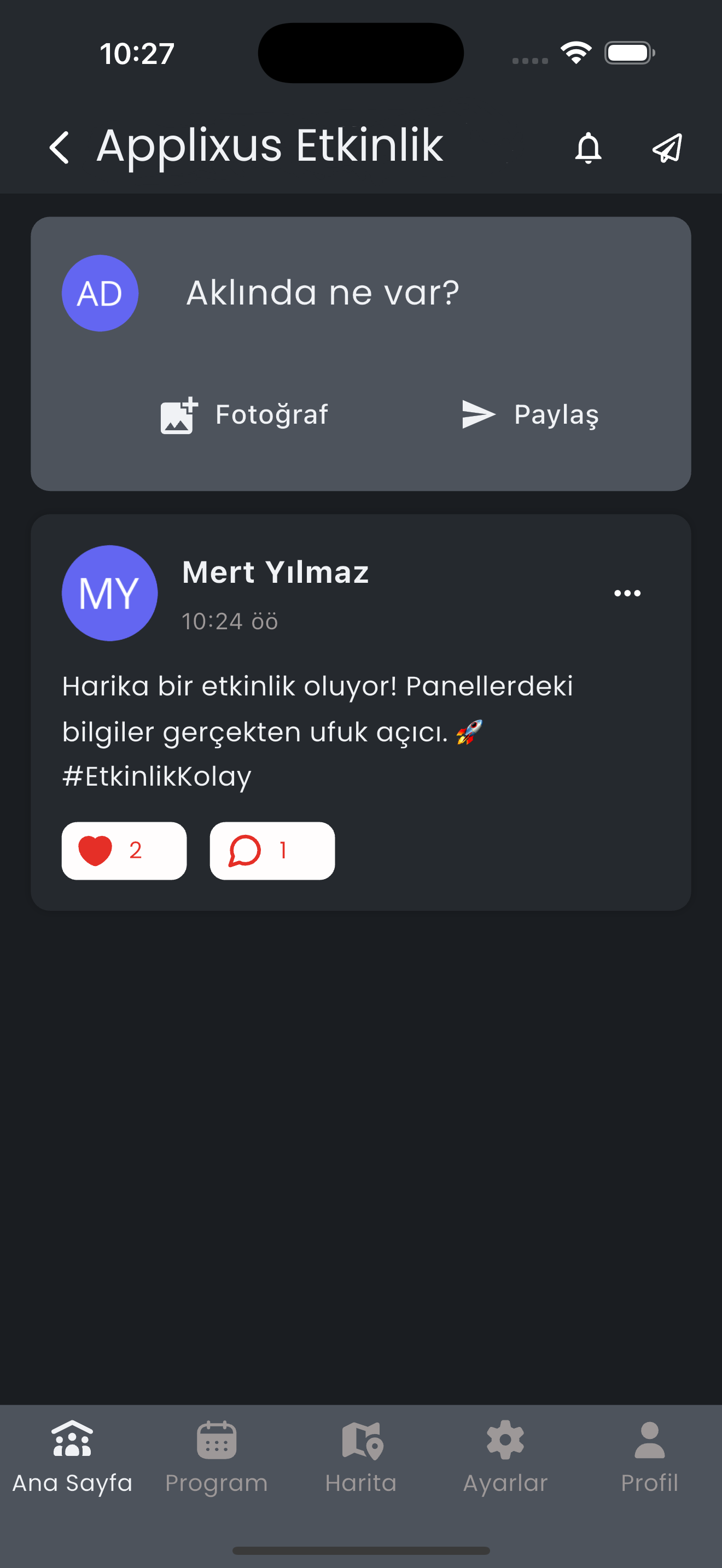
Task: Tap the #EtkinlikKolay hashtag text
Action: pos(158,774)
